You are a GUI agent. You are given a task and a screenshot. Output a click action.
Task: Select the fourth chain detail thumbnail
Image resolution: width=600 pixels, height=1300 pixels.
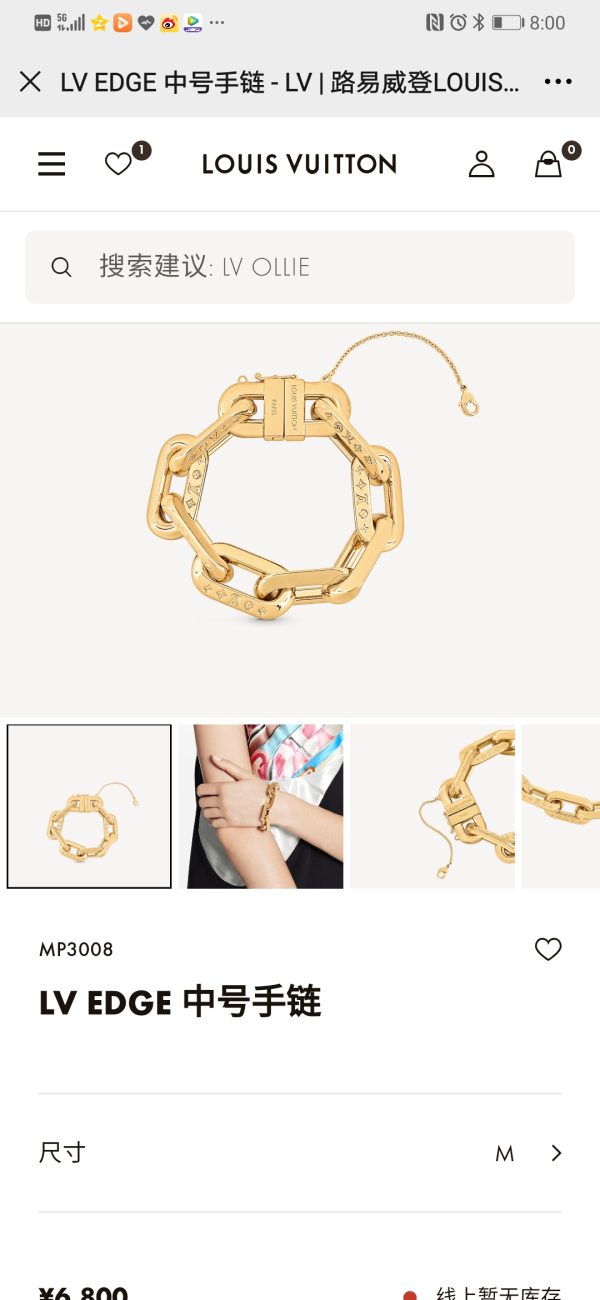(x=562, y=806)
